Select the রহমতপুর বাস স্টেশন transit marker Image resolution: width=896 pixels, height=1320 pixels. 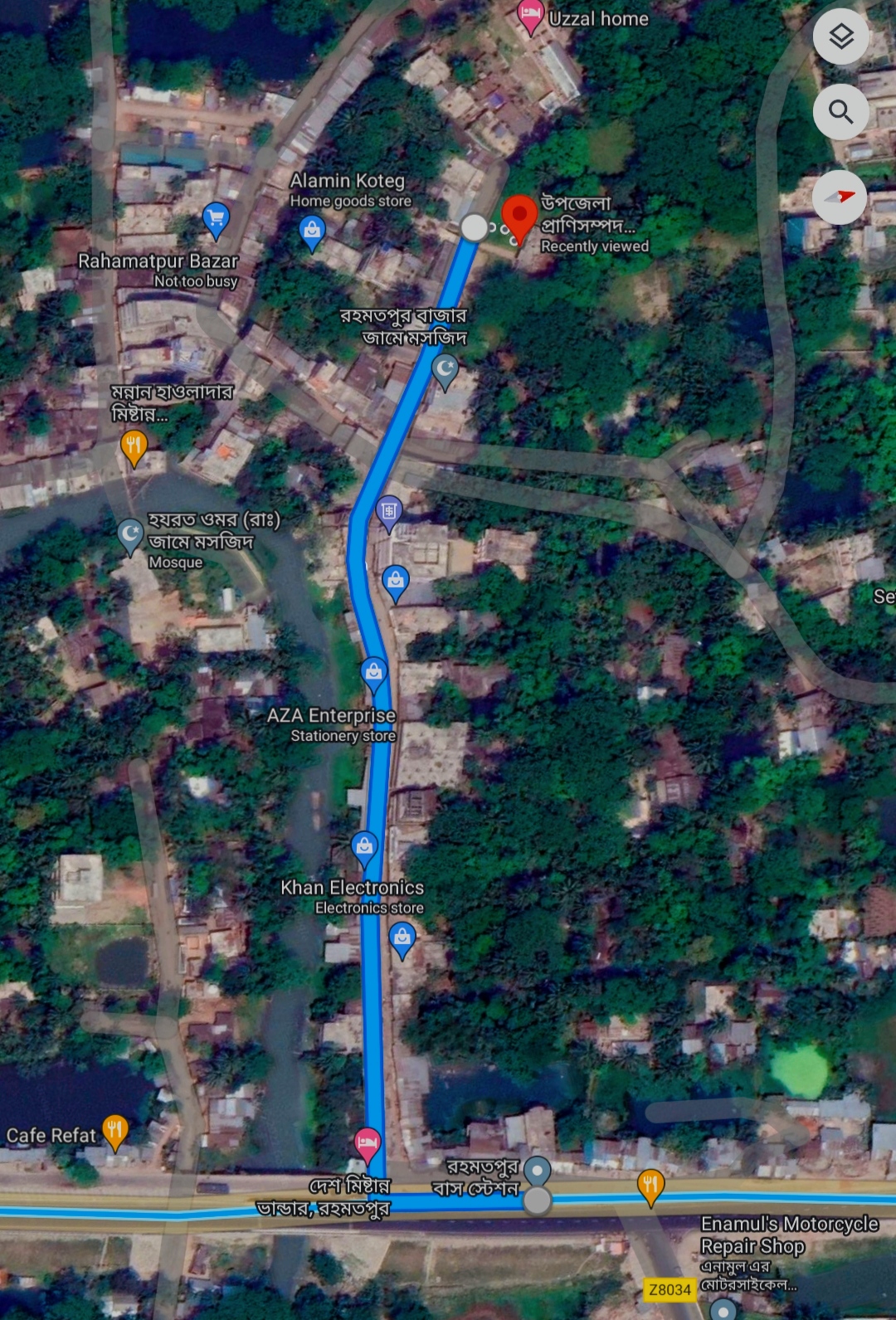tap(538, 1172)
